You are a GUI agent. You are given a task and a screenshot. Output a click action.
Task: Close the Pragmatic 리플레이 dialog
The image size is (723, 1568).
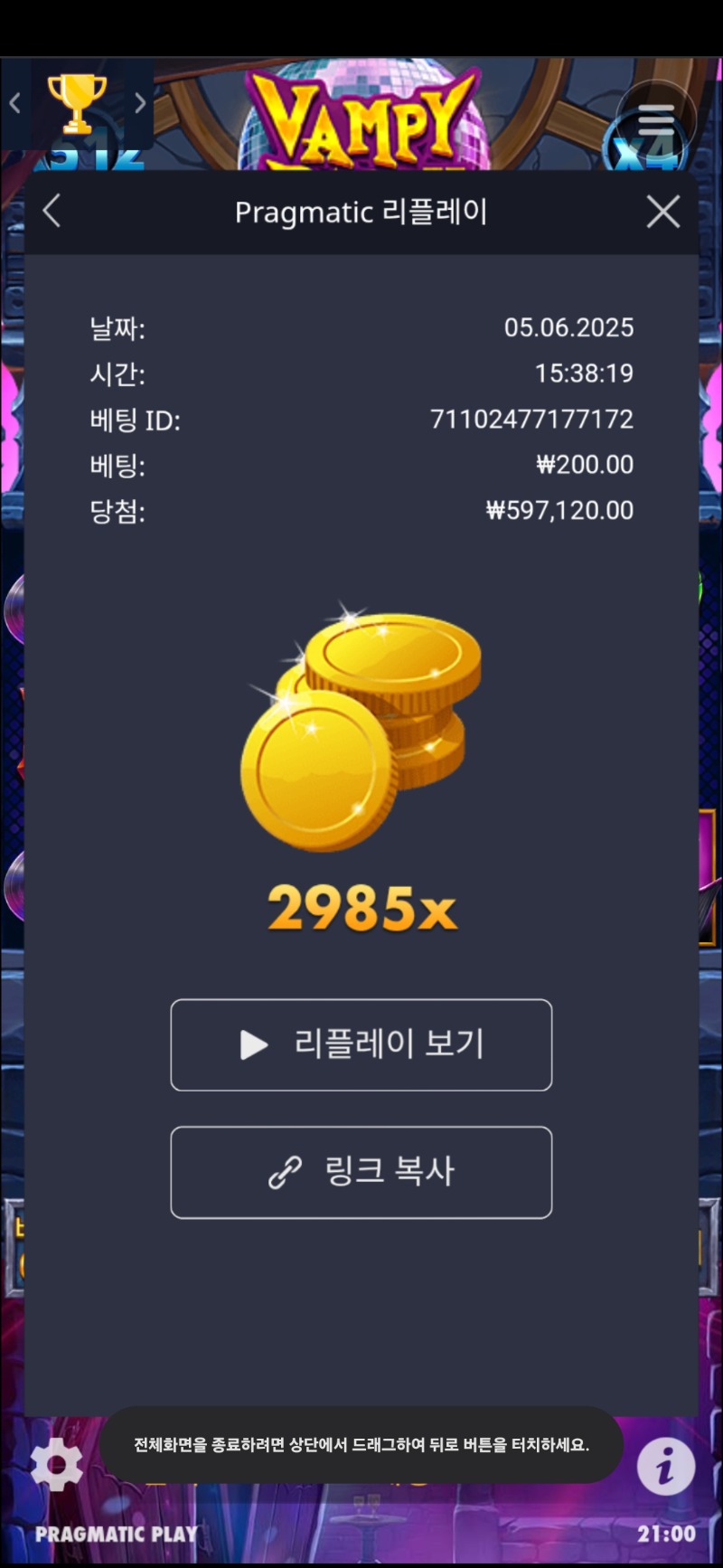[663, 212]
